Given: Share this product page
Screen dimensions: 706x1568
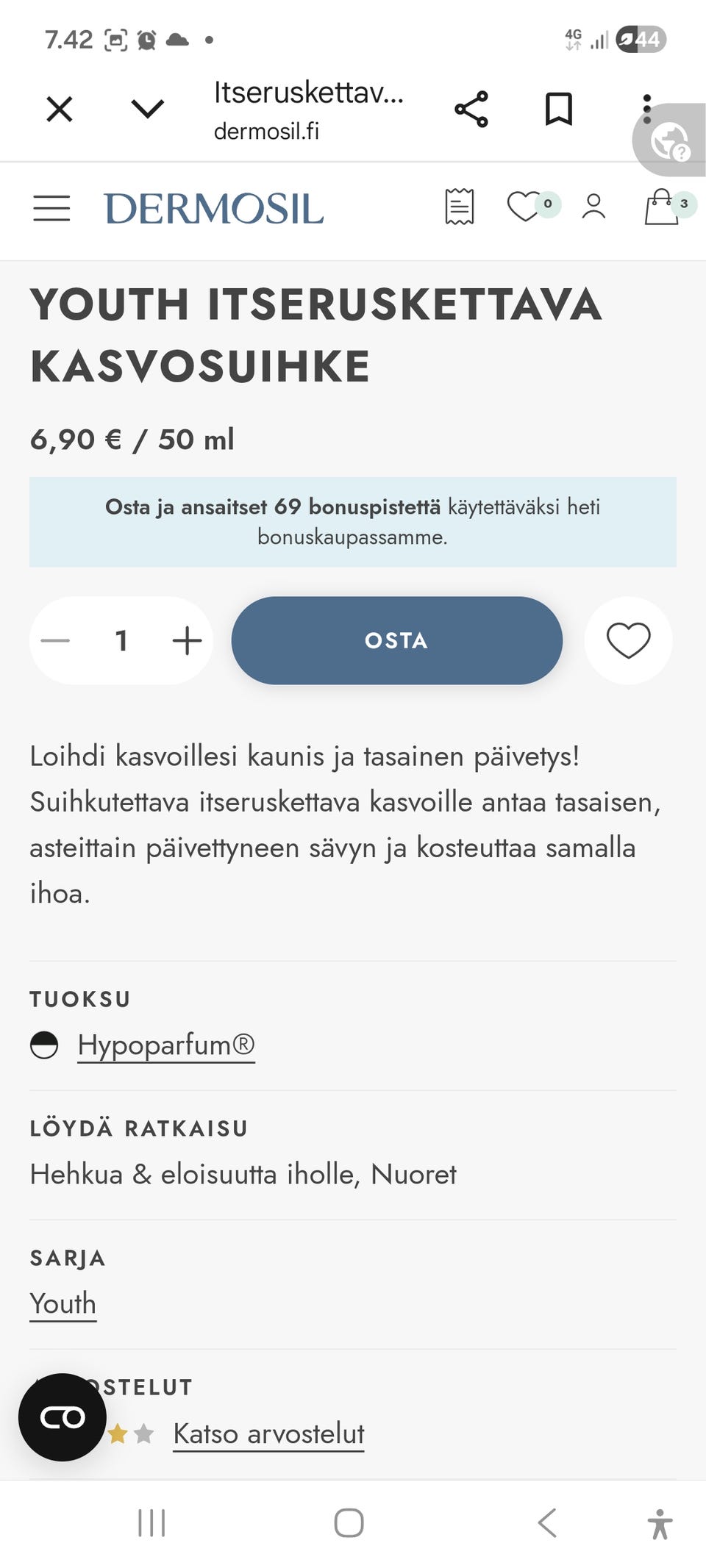Looking at the screenshot, I should coord(471,109).
